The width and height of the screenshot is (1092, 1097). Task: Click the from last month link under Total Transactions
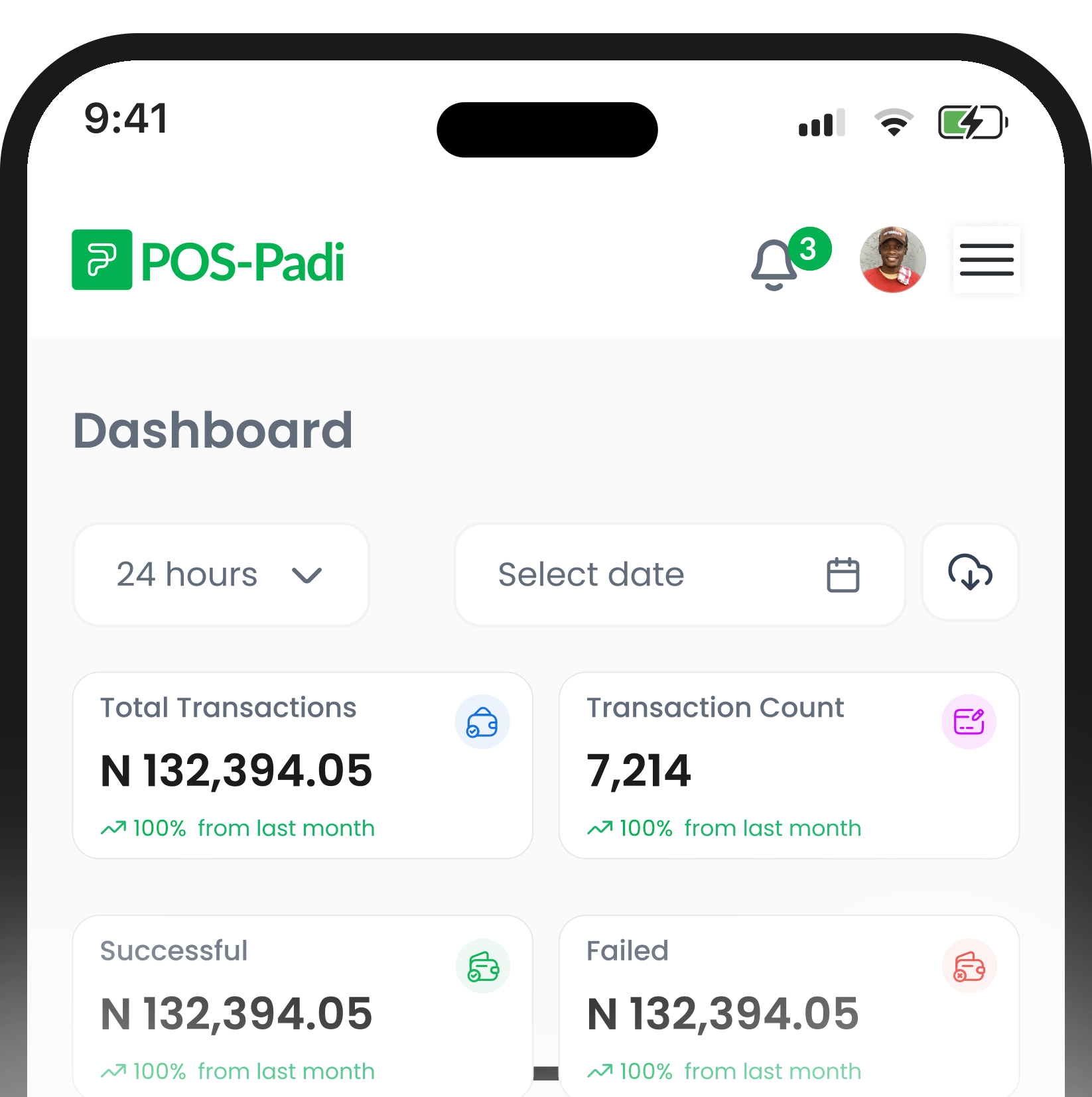pos(285,828)
